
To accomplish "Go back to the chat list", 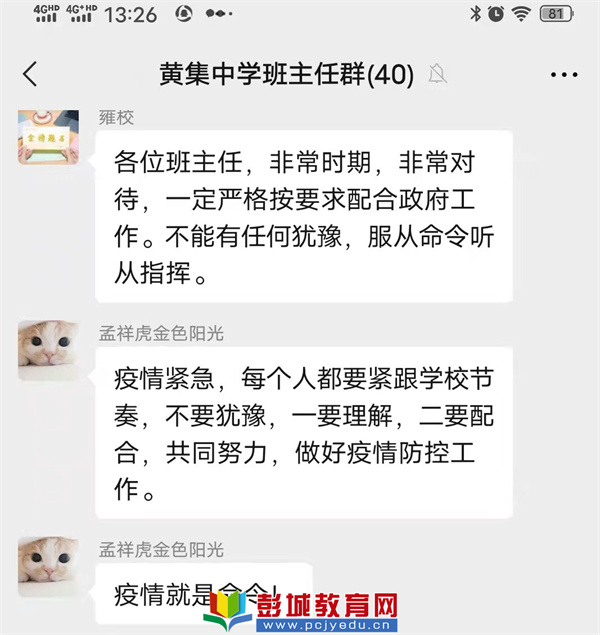I will (30, 74).
